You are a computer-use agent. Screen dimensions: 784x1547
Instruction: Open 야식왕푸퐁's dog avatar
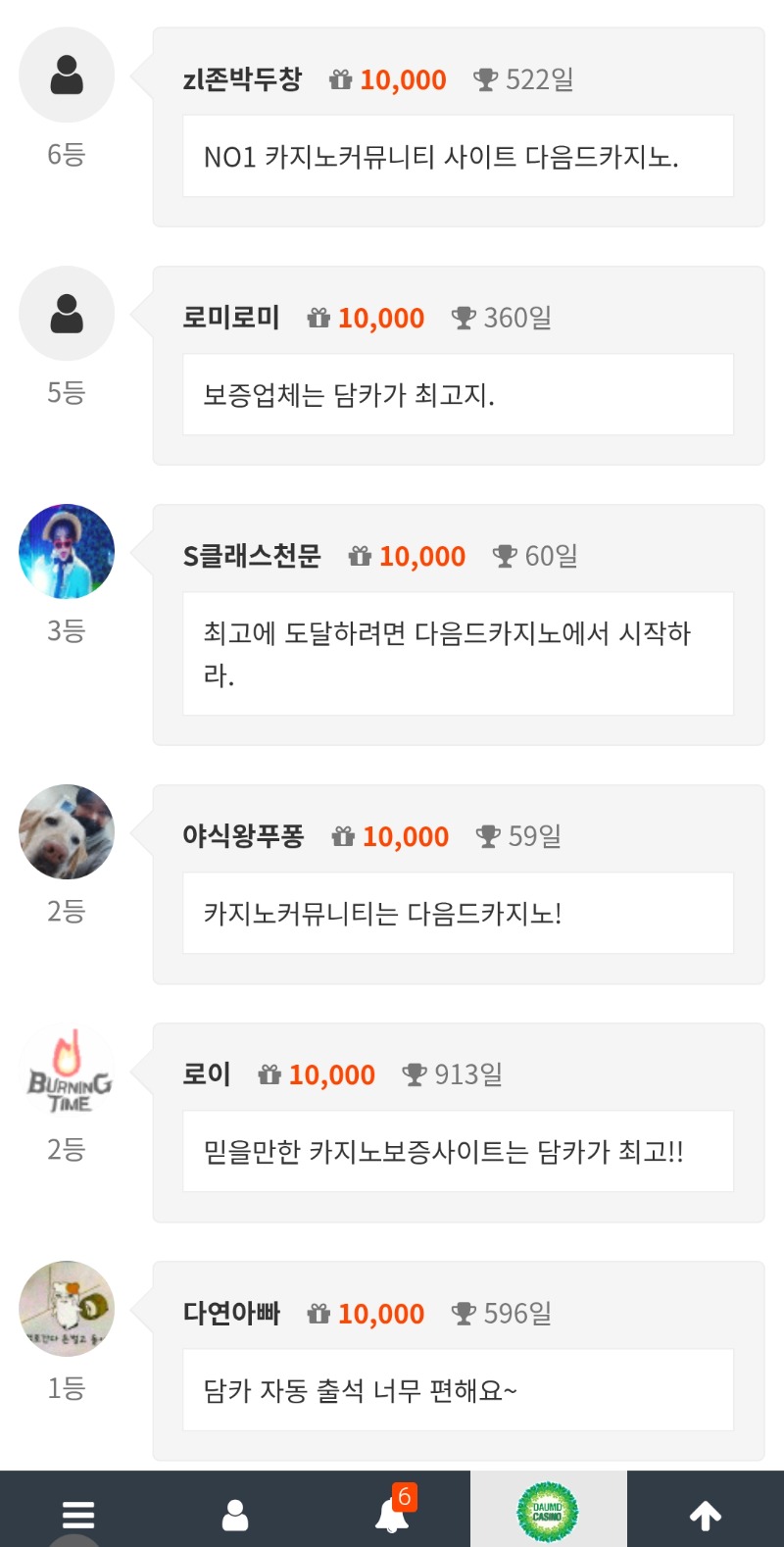click(67, 831)
